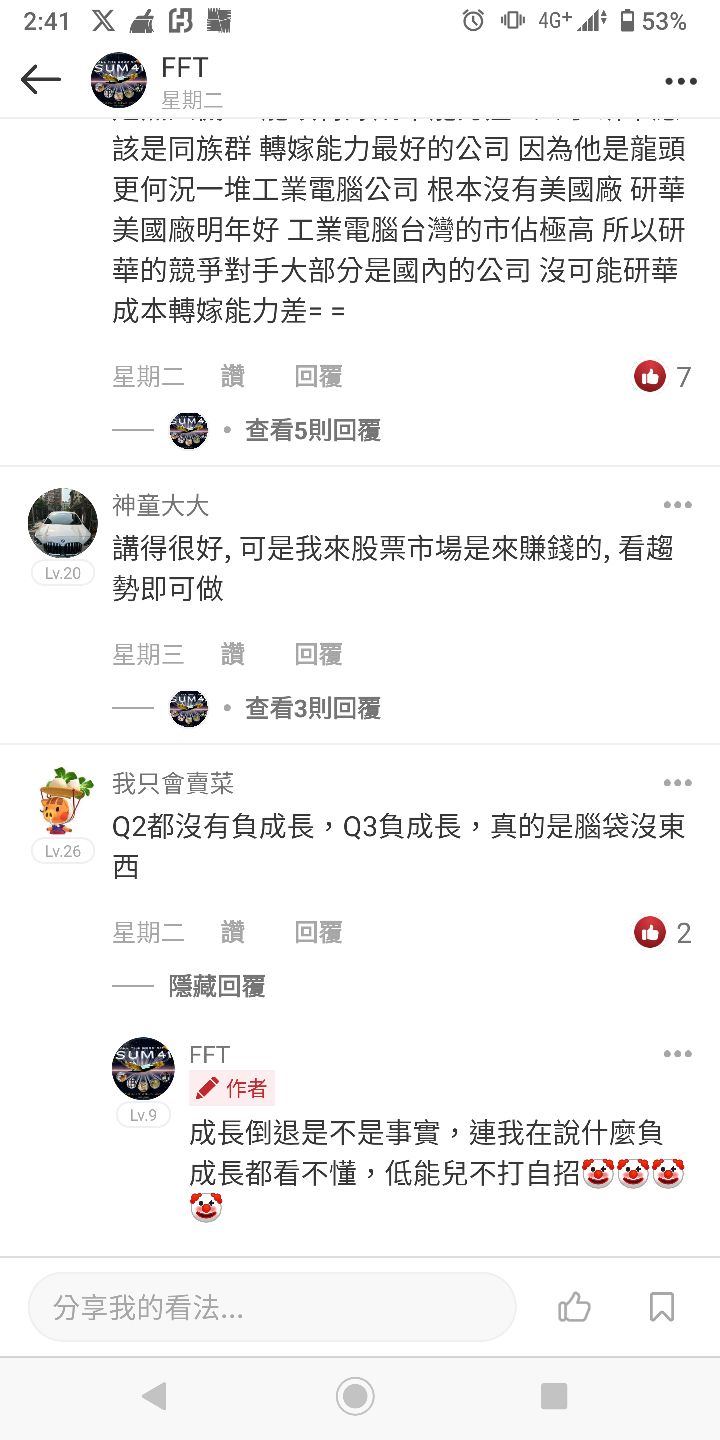Expand 查看5則回覆 replies
This screenshot has height=1440, width=720.
(x=312, y=431)
